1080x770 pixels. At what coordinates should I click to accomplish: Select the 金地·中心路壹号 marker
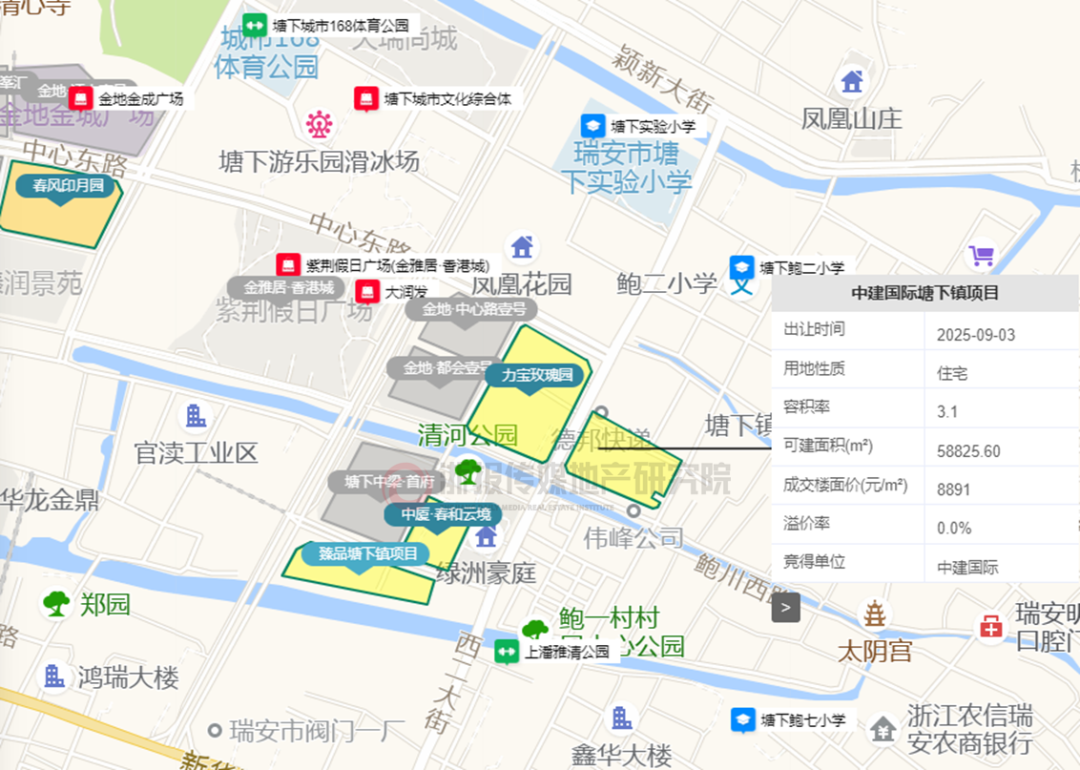472,309
